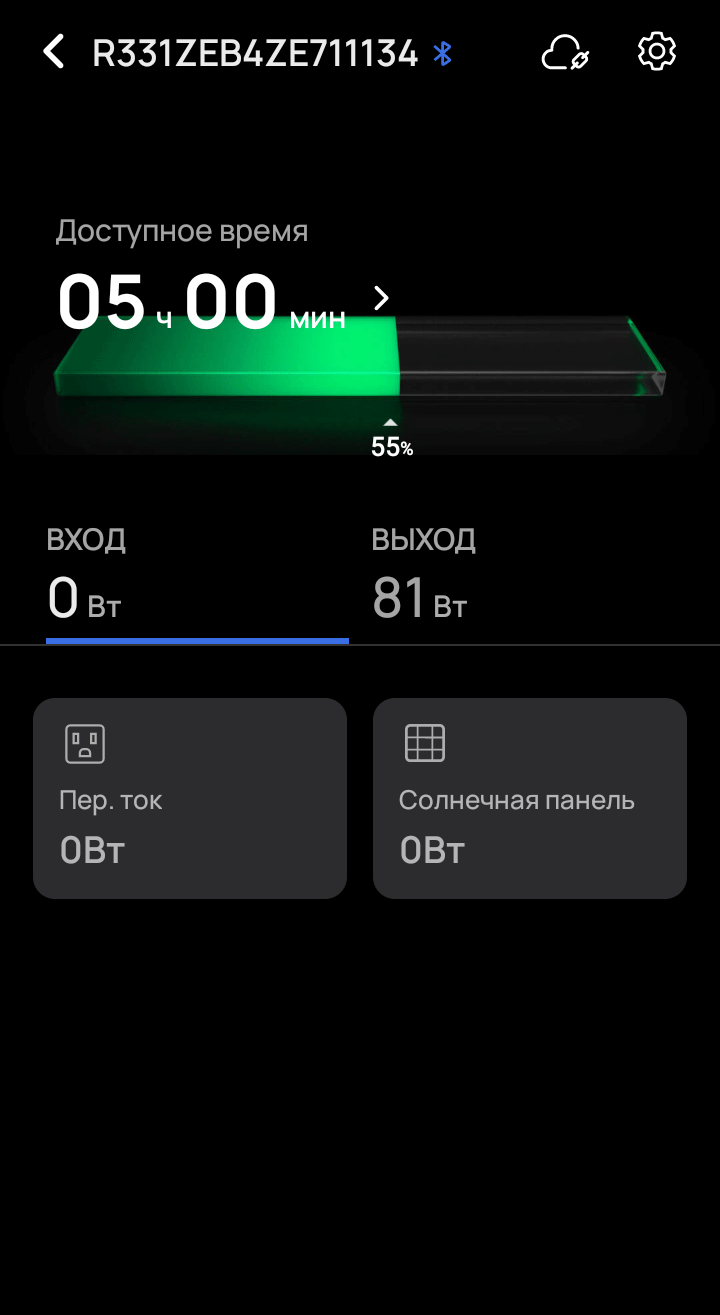The width and height of the screenshot is (720, 1315).
Task: Go back using the top-left arrow
Action: pos(54,52)
